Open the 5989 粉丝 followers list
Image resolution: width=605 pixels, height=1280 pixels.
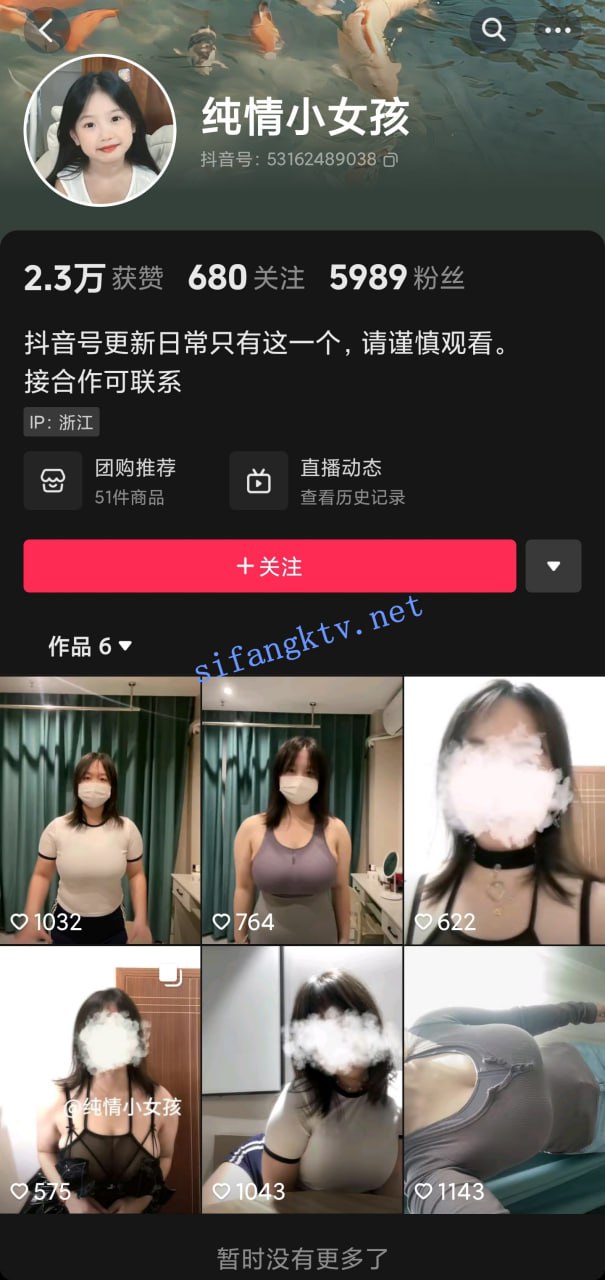[x=396, y=278]
